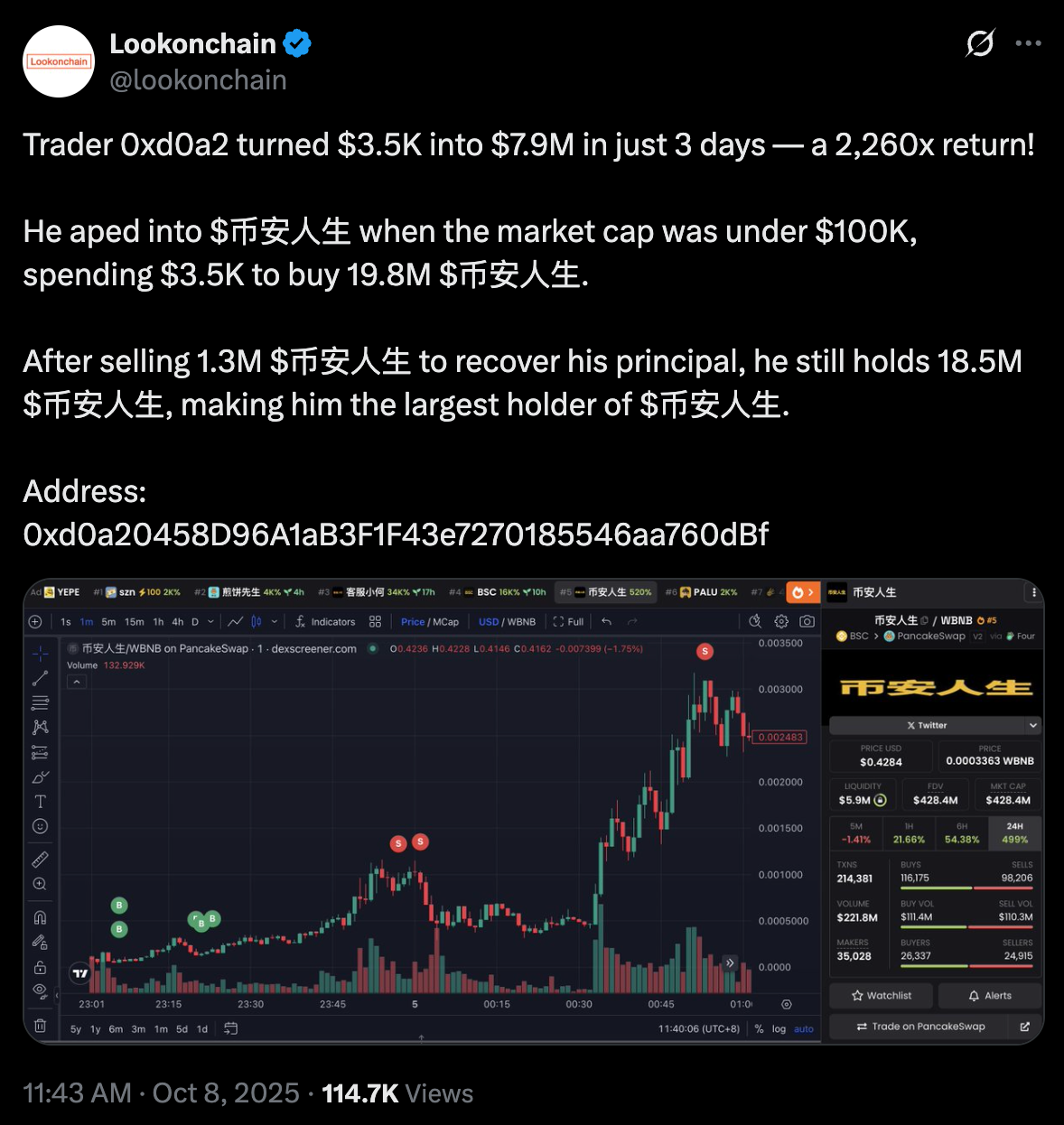Open Lookonchain's profile picture
Screen dimensions: 1064x1125
click(x=59, y=61)
